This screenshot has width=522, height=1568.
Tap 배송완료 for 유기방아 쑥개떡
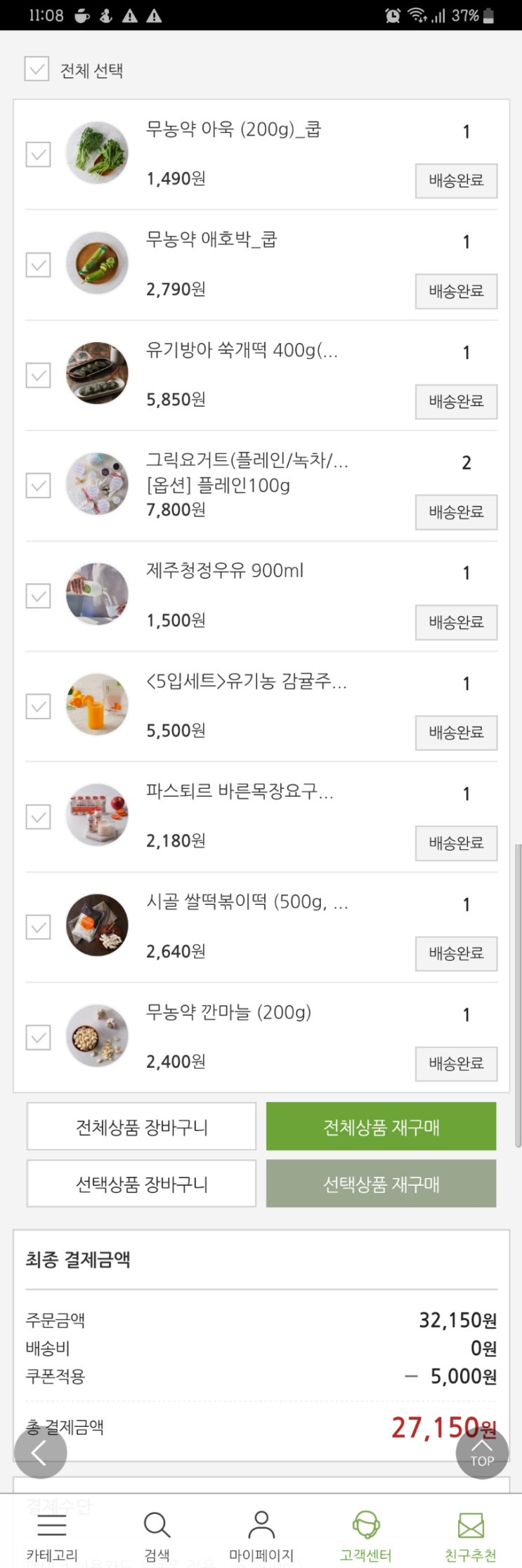[x=456, y=402]
